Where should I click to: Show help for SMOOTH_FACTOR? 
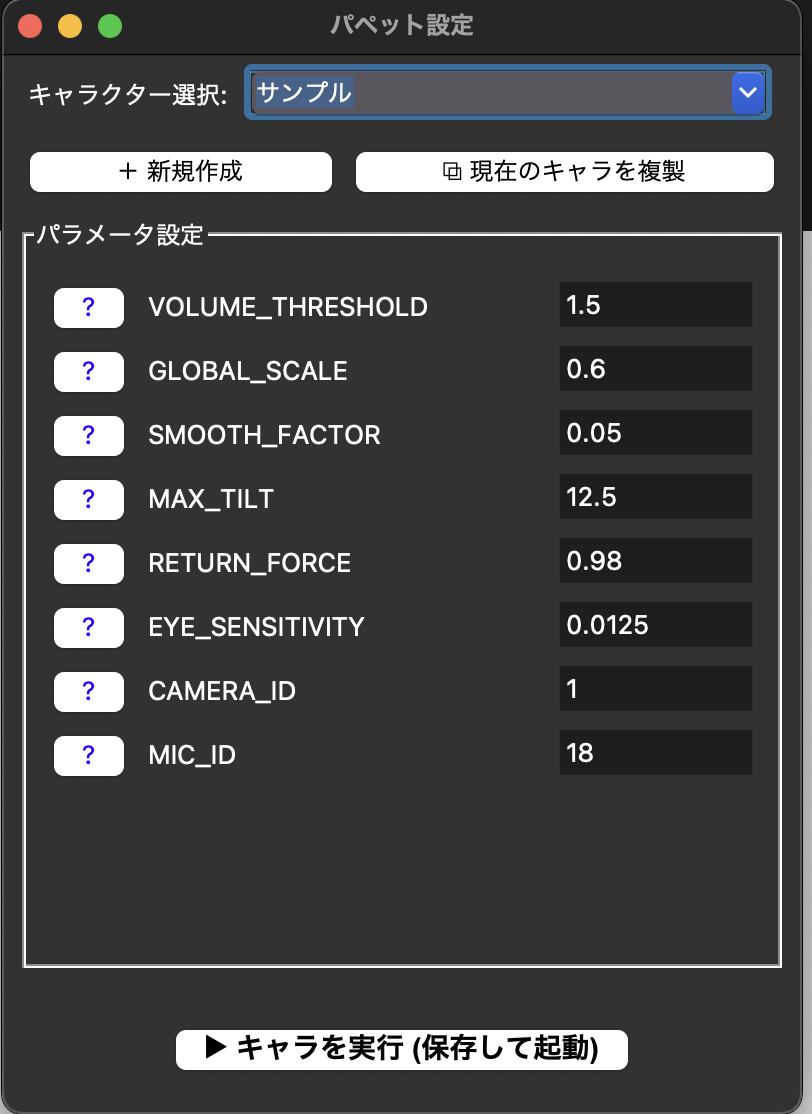(89, 436)
